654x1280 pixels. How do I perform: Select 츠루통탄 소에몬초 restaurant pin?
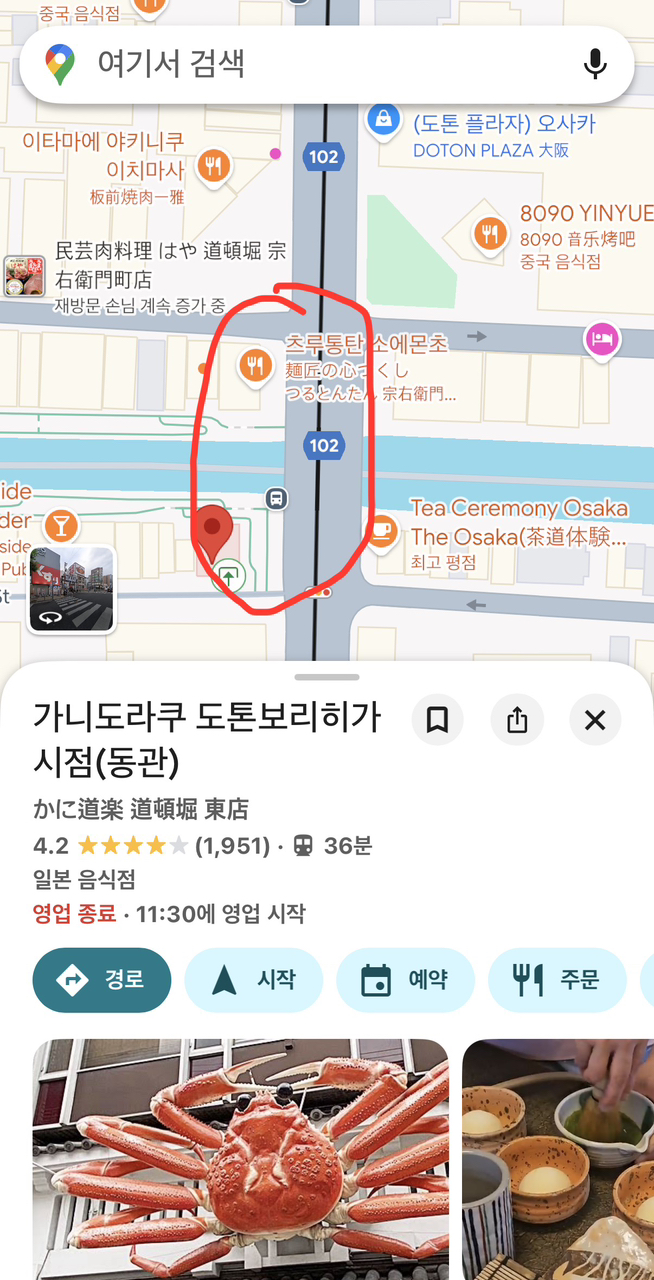[x=256, y=367]
